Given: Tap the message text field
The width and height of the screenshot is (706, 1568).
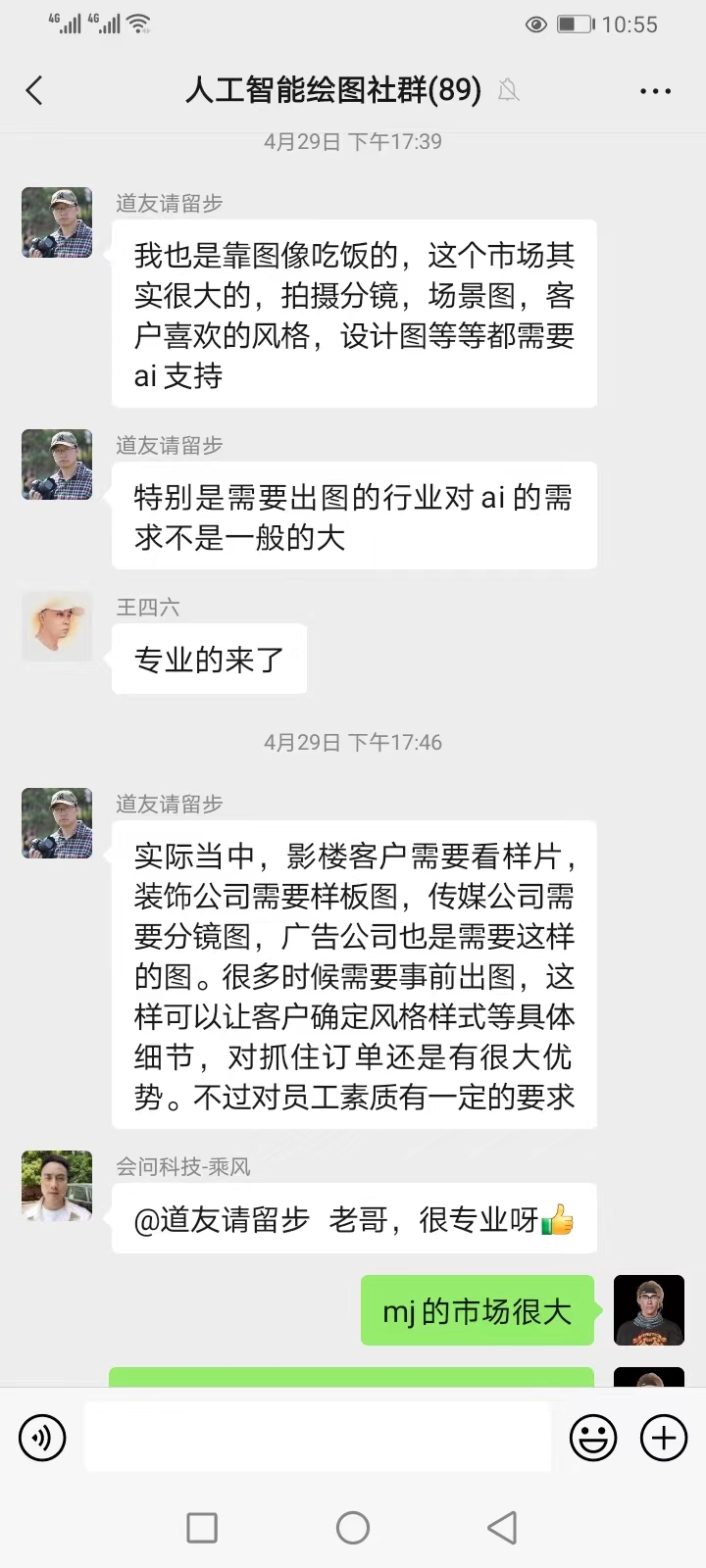Looking at the screenshot, I should pos(318,1437).
